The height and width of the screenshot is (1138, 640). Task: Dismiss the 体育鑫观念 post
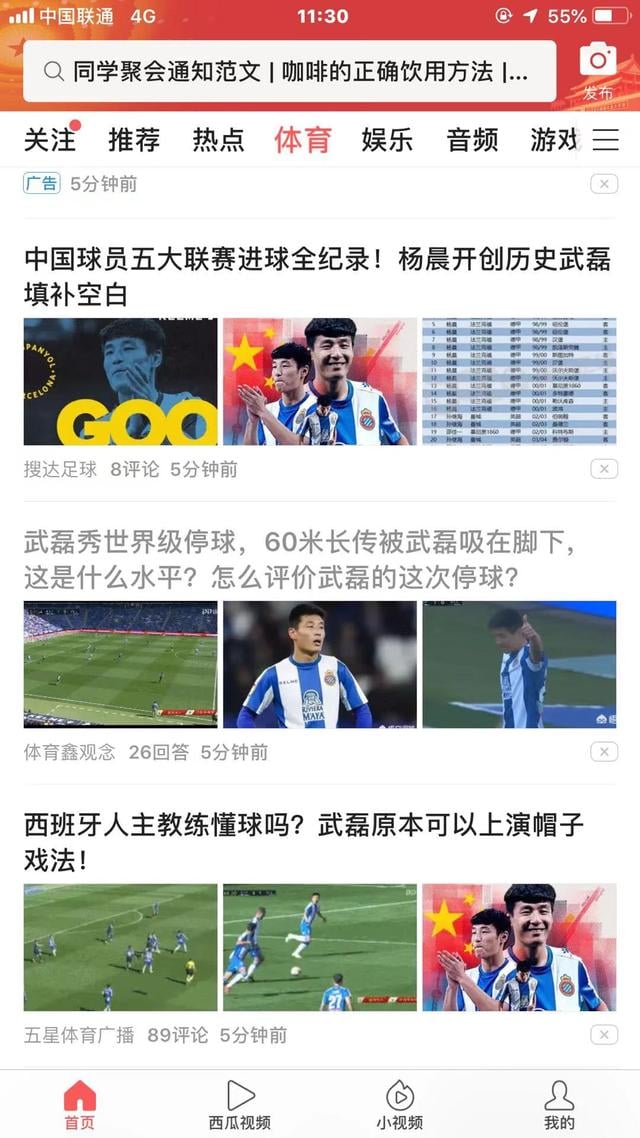[603, 752]
